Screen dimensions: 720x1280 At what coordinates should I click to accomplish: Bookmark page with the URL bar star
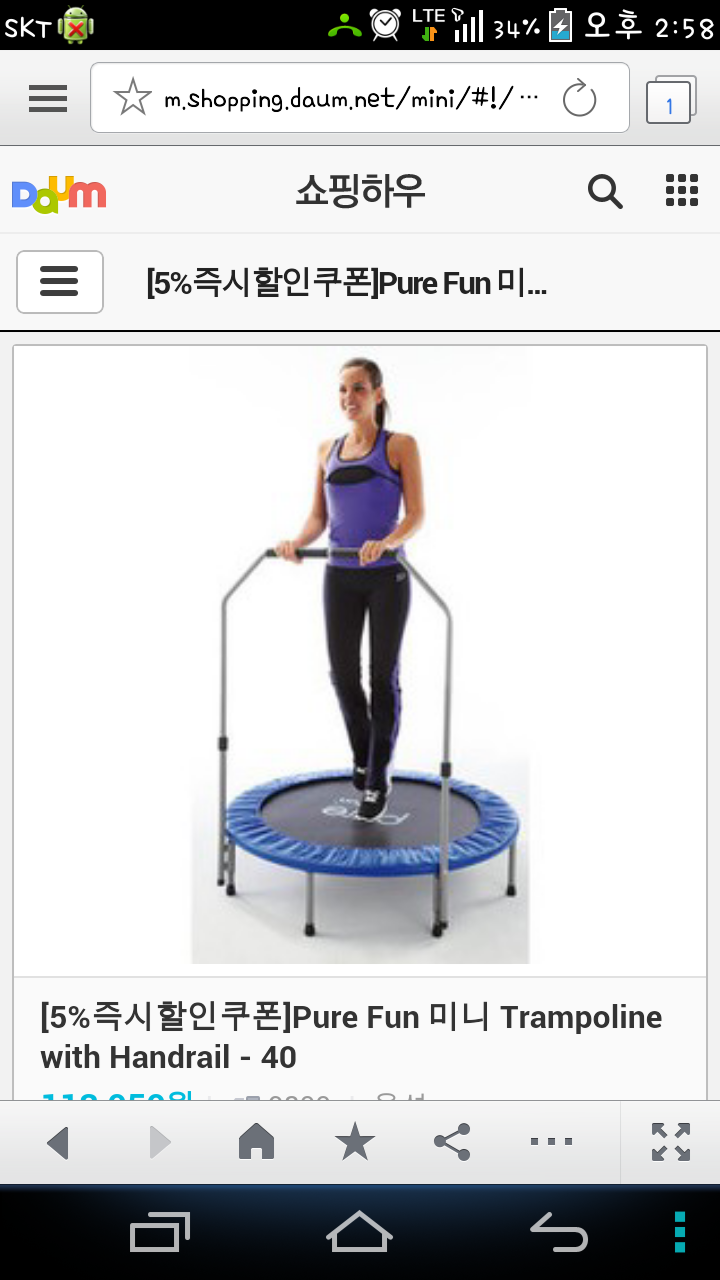[x=132, y=98]
